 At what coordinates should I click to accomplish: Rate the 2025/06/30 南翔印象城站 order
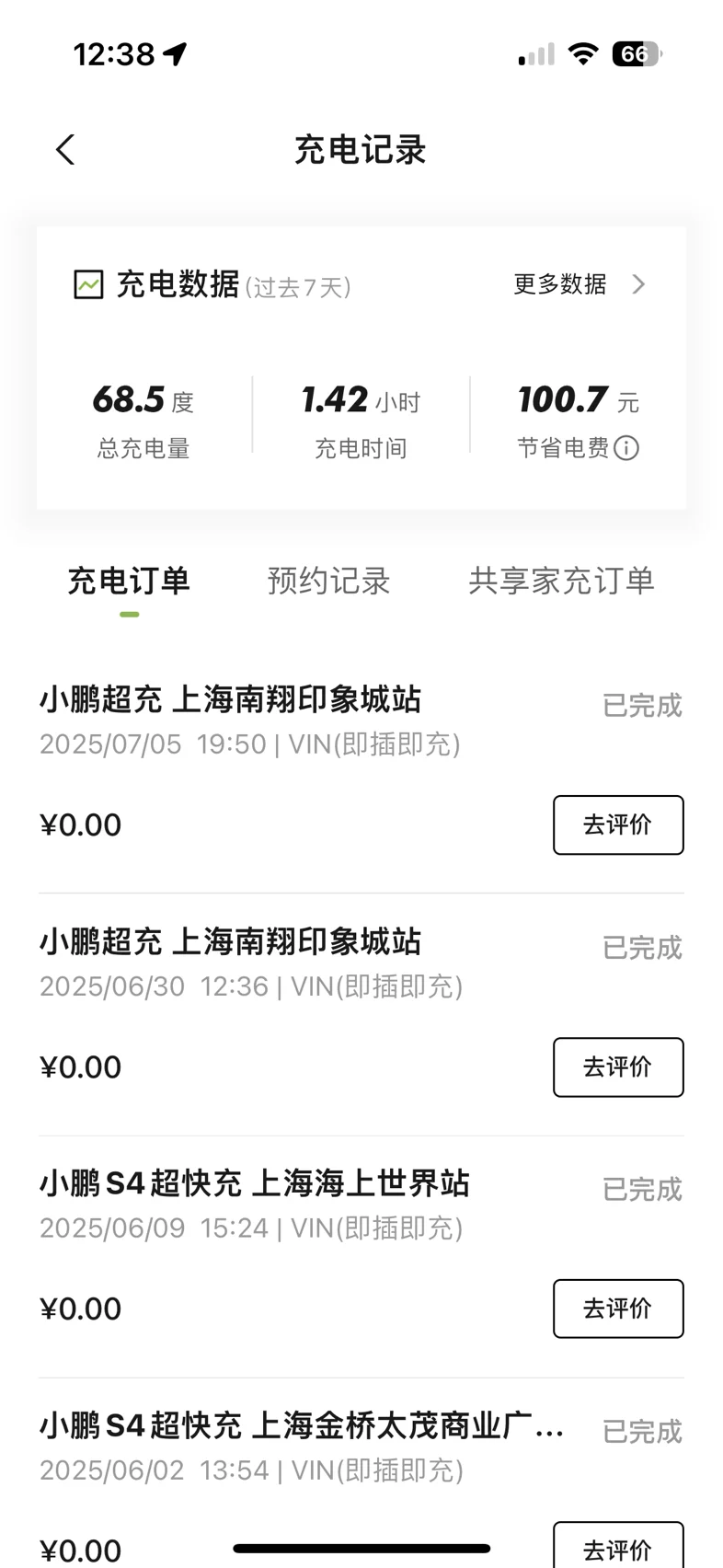(x=618, y=1066)
